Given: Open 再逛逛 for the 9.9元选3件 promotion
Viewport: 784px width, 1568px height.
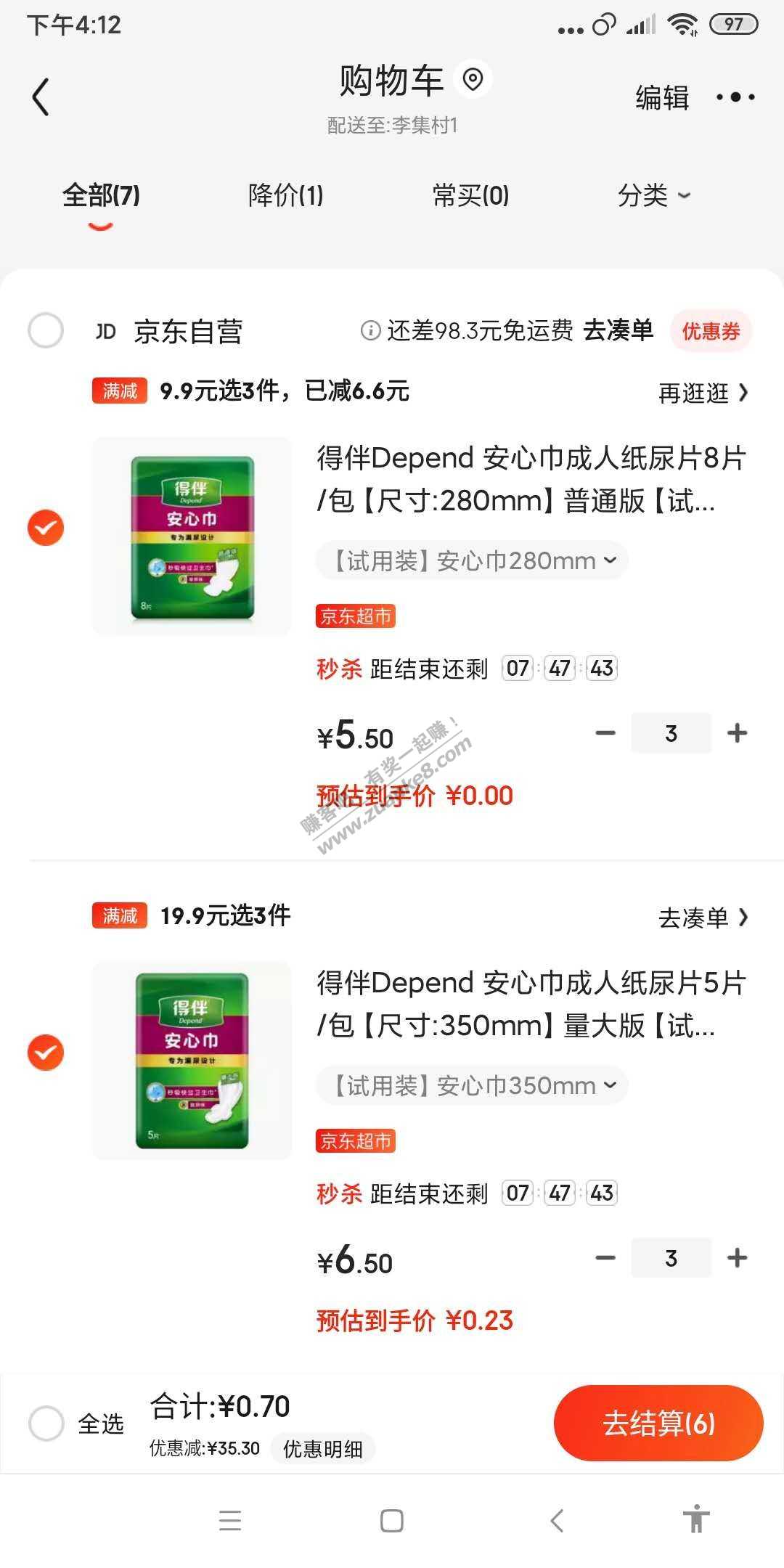Looking at the screenshot, I should point(702,393).
